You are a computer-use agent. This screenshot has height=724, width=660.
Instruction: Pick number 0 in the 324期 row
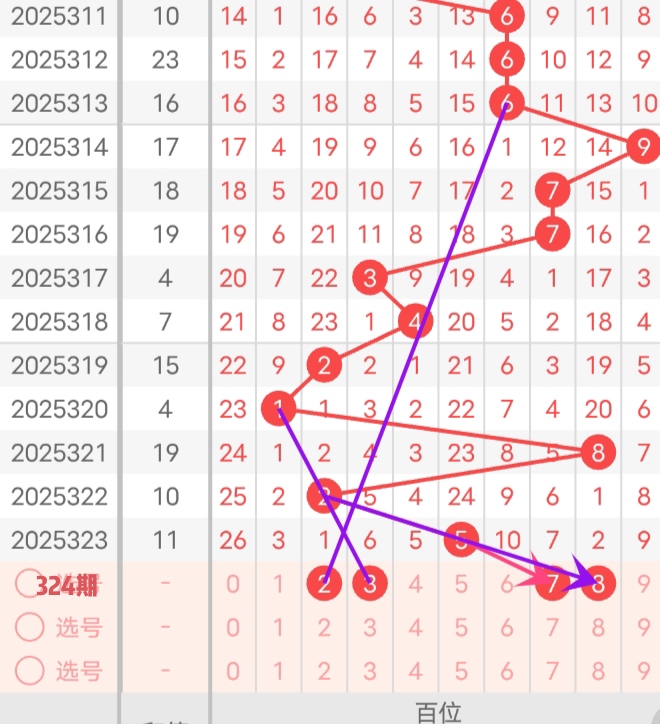click(233, 583)
